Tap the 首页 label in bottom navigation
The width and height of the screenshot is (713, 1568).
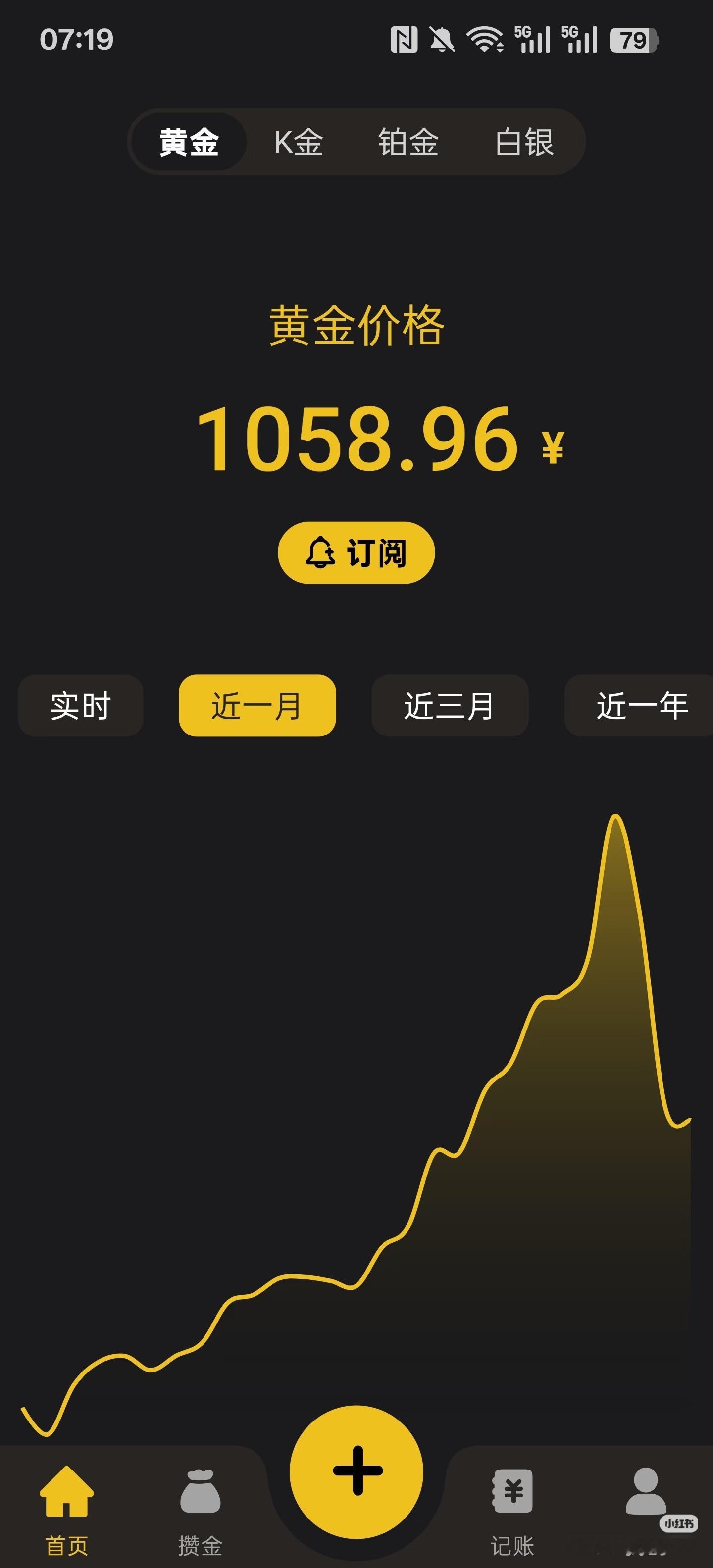pyautogui.click(x=67, y=1540)
